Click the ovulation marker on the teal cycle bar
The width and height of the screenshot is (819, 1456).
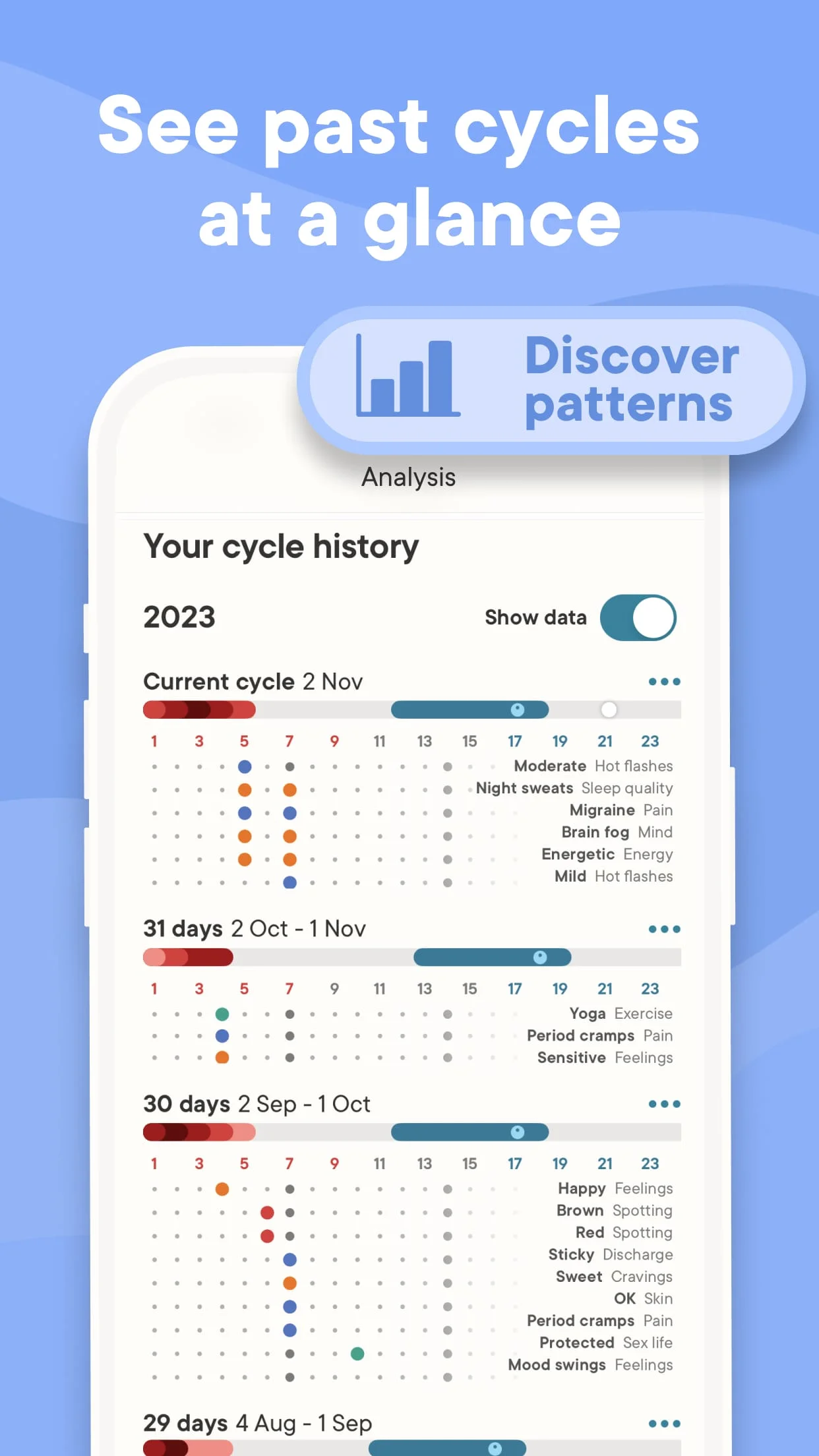(518, 709)
